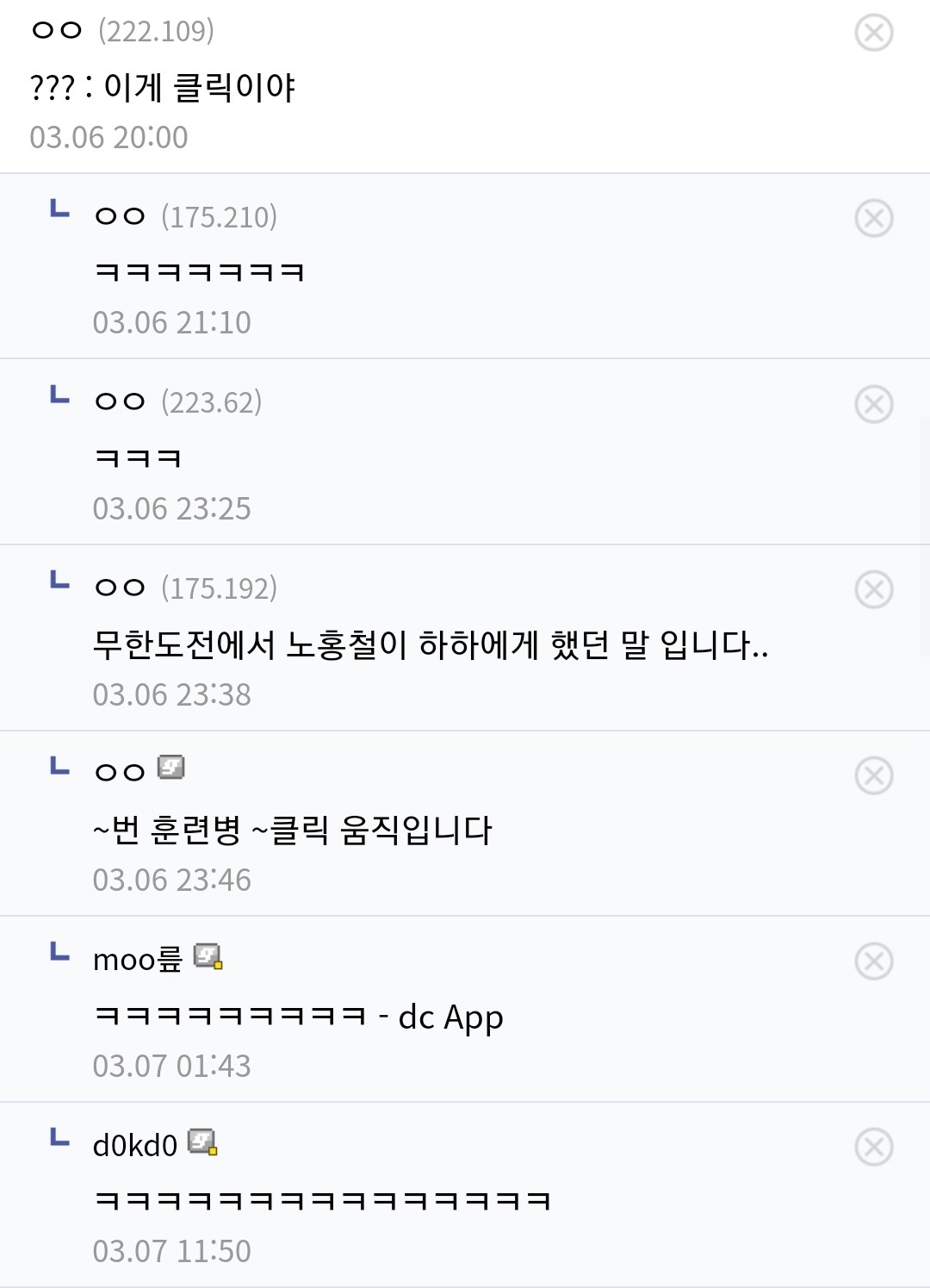
Task: Remove moo륜's reply
Action: click(x=873, y=961)
